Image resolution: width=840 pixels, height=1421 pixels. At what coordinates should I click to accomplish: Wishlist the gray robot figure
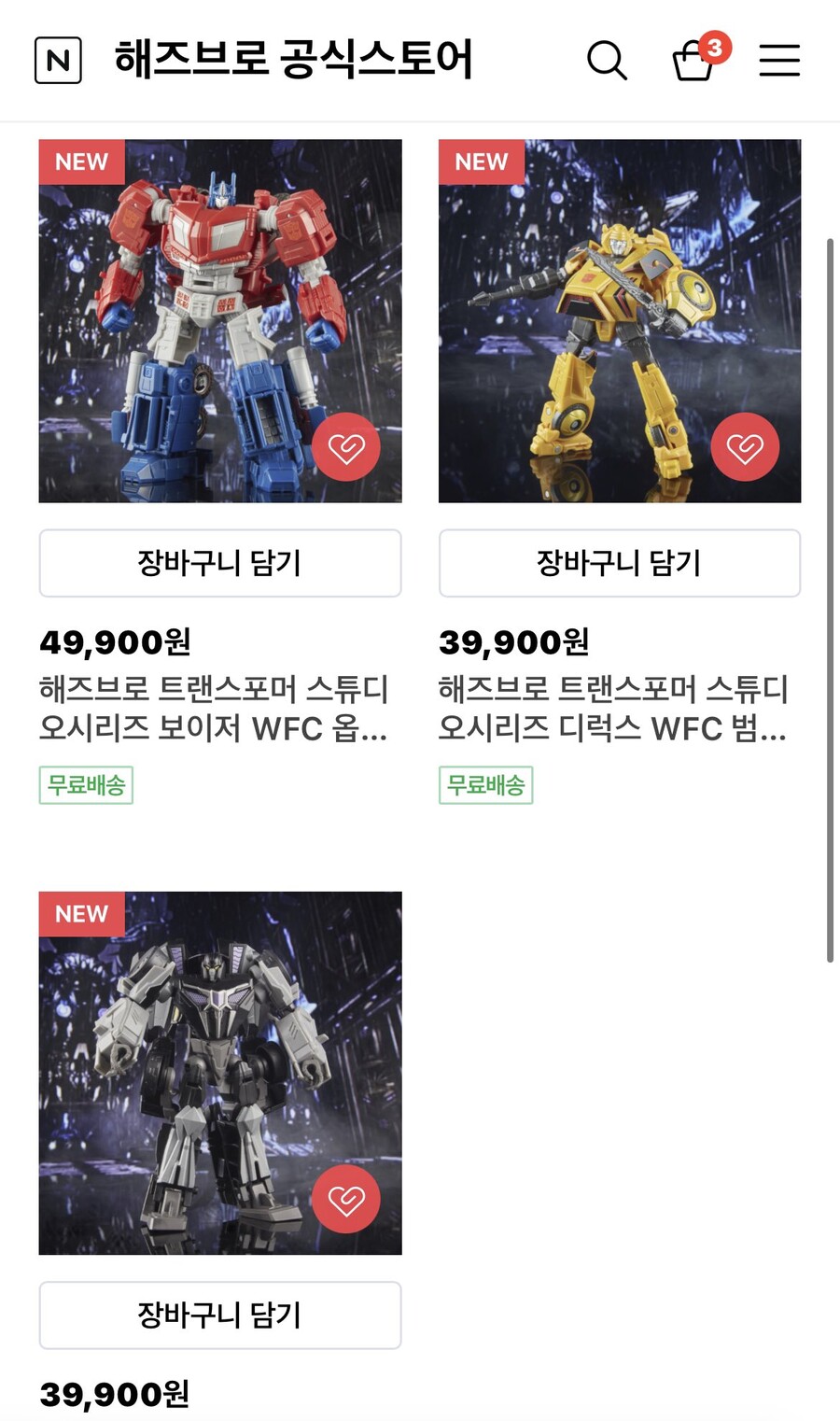point(346,1199)
